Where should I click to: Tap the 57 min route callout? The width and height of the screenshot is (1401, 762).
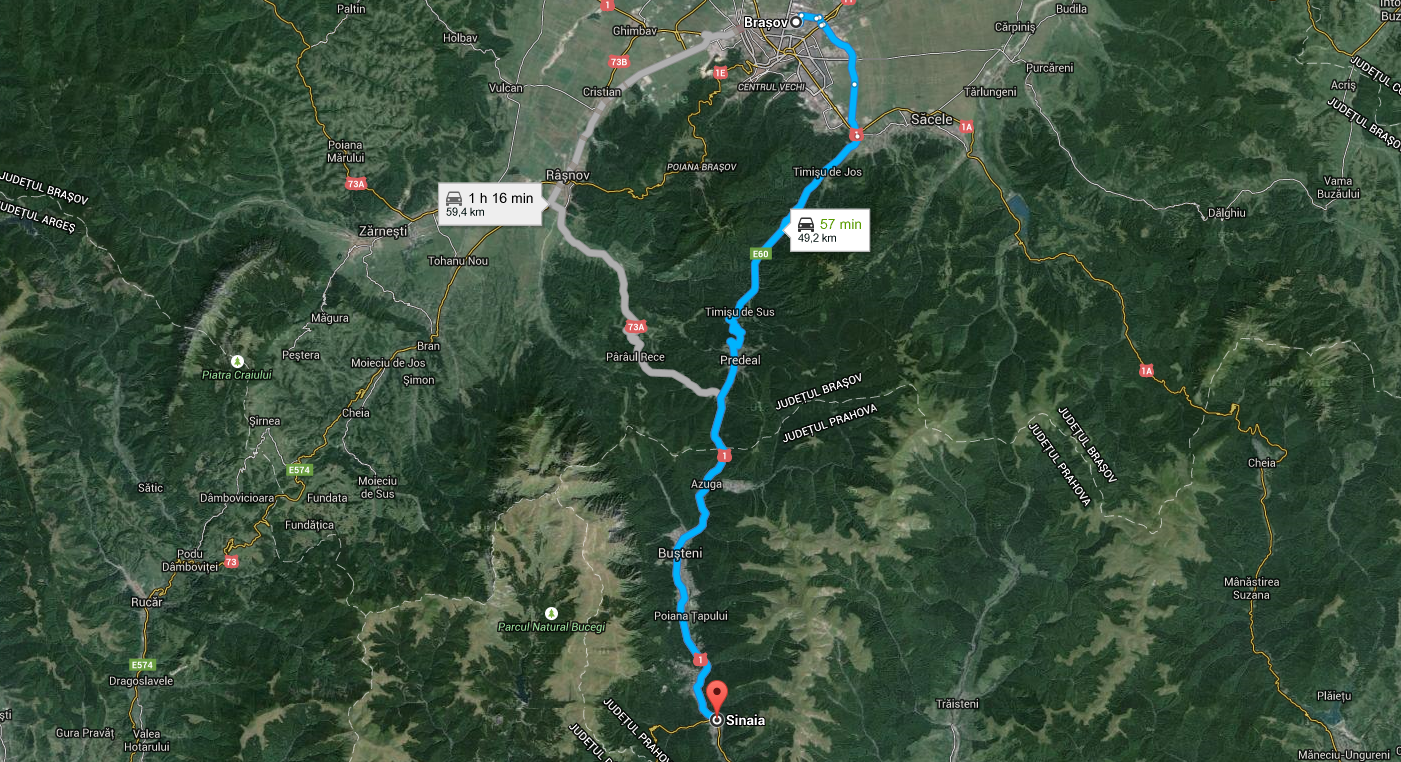[x=829, y=230]
